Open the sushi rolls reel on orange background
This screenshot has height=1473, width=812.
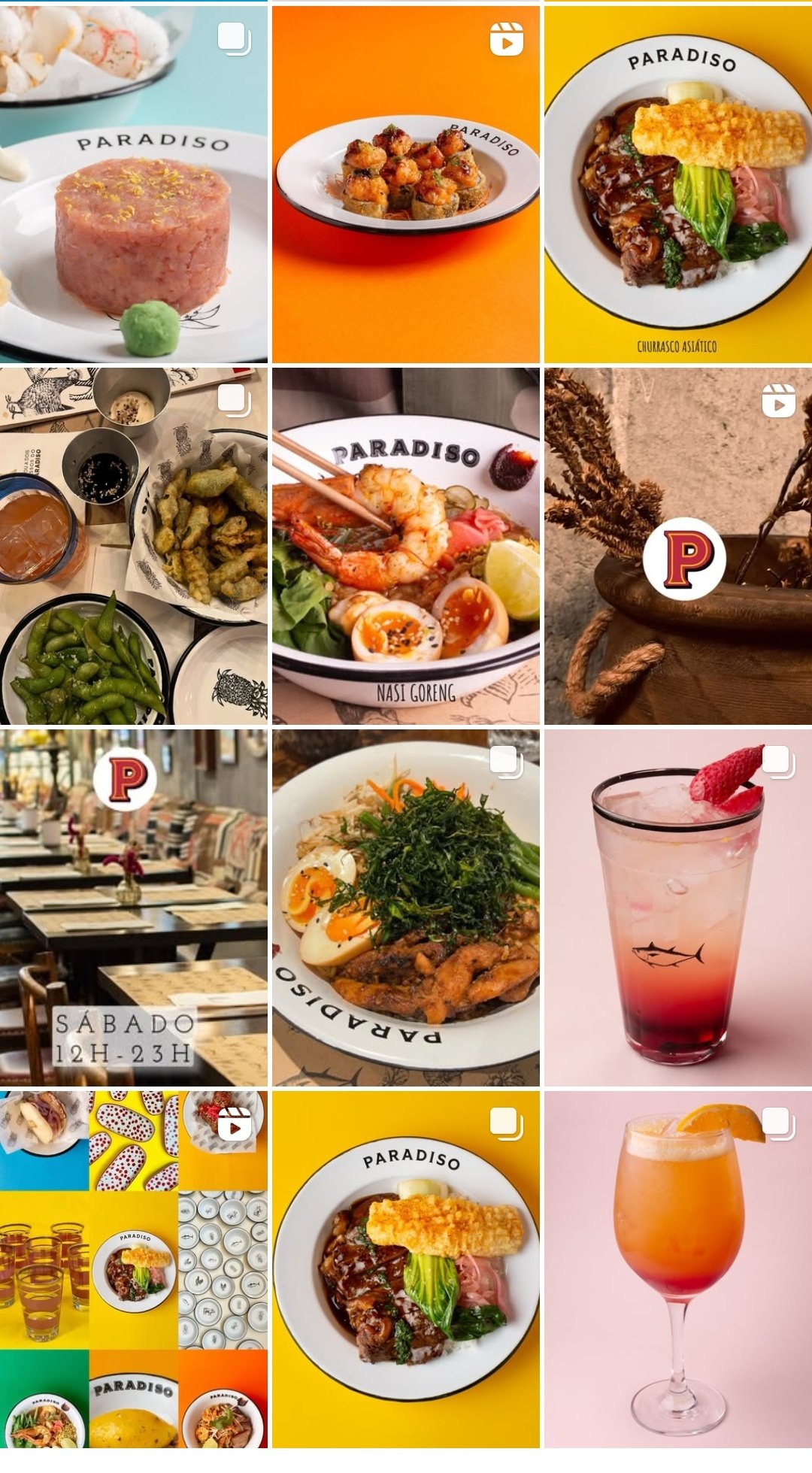click(405, 184)
